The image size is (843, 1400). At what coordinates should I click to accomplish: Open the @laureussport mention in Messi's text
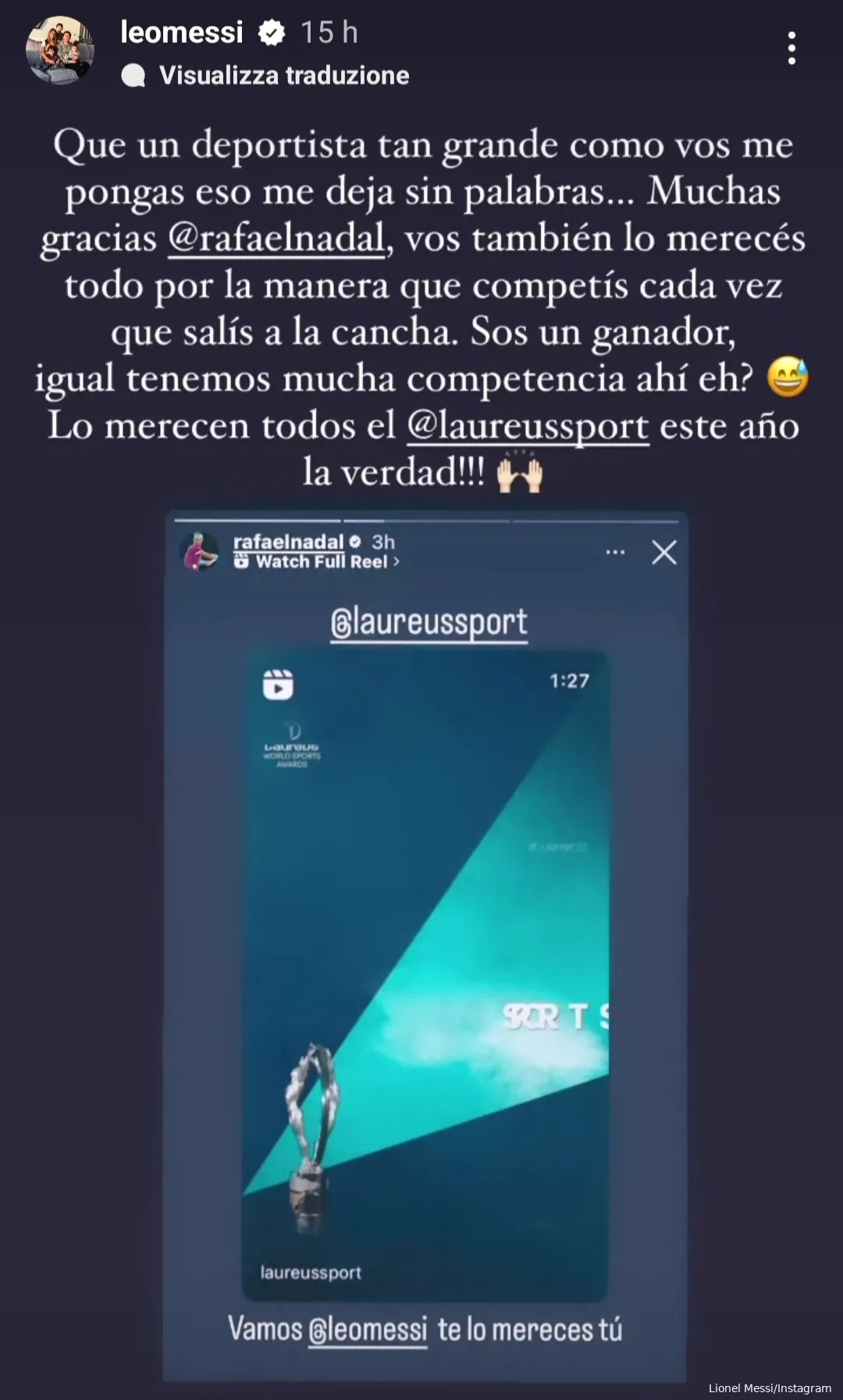528,427
